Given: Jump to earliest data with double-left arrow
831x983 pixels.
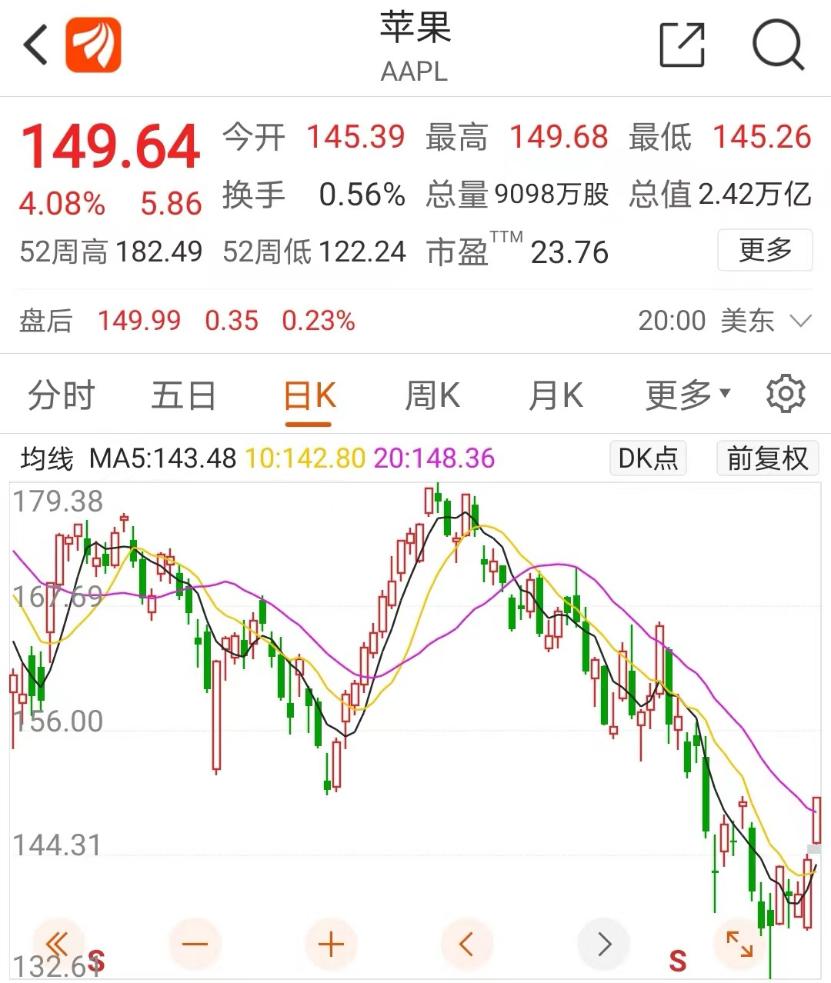Looking at the screenshot, I should point(58,943).
